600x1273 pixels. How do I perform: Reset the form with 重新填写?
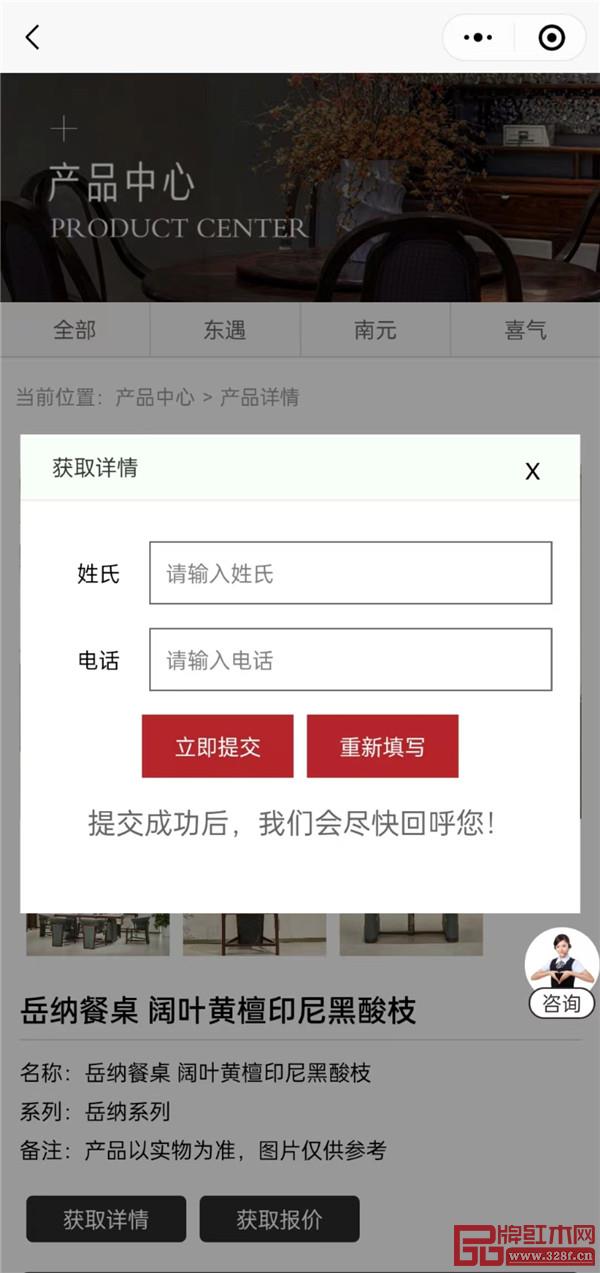pos(382,746)
